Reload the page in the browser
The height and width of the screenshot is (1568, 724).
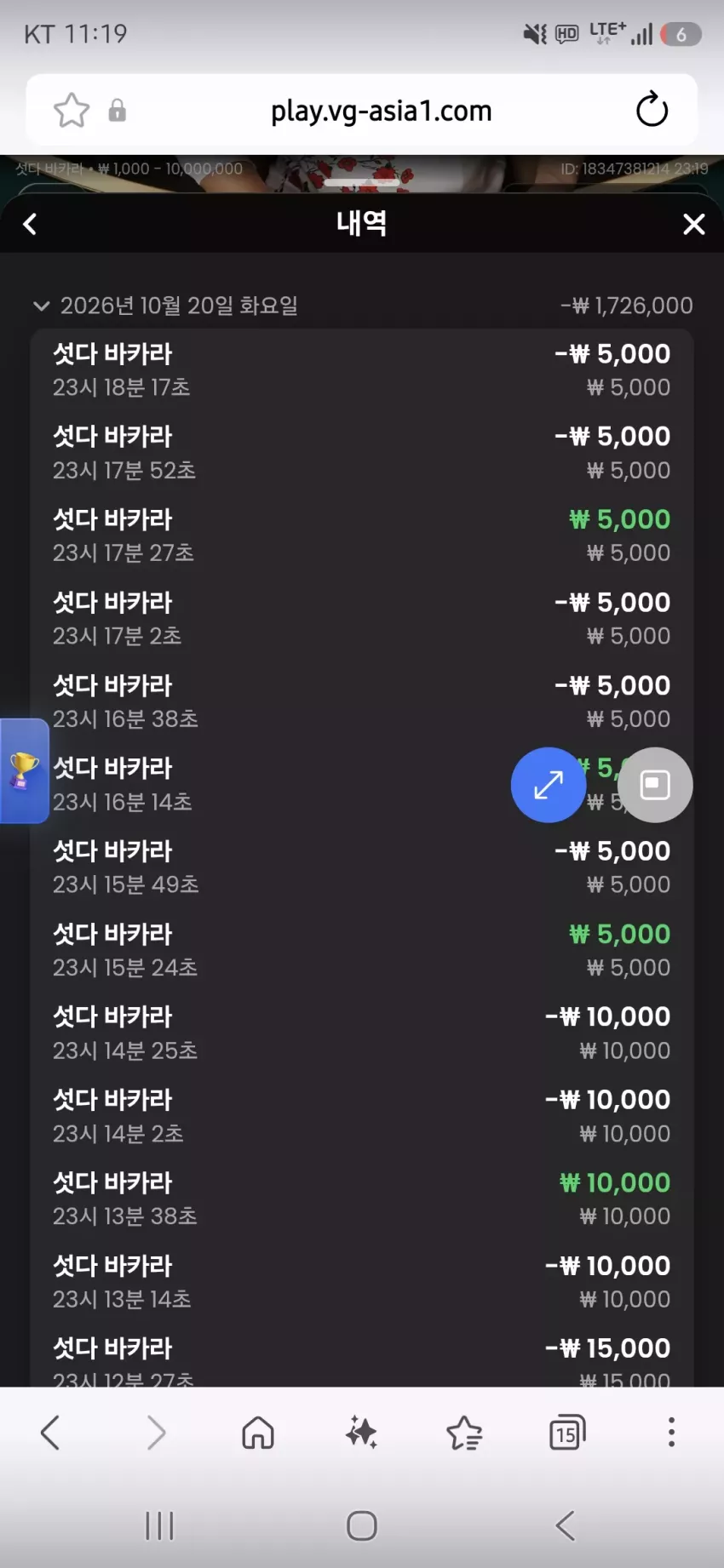tap(652, 110)
